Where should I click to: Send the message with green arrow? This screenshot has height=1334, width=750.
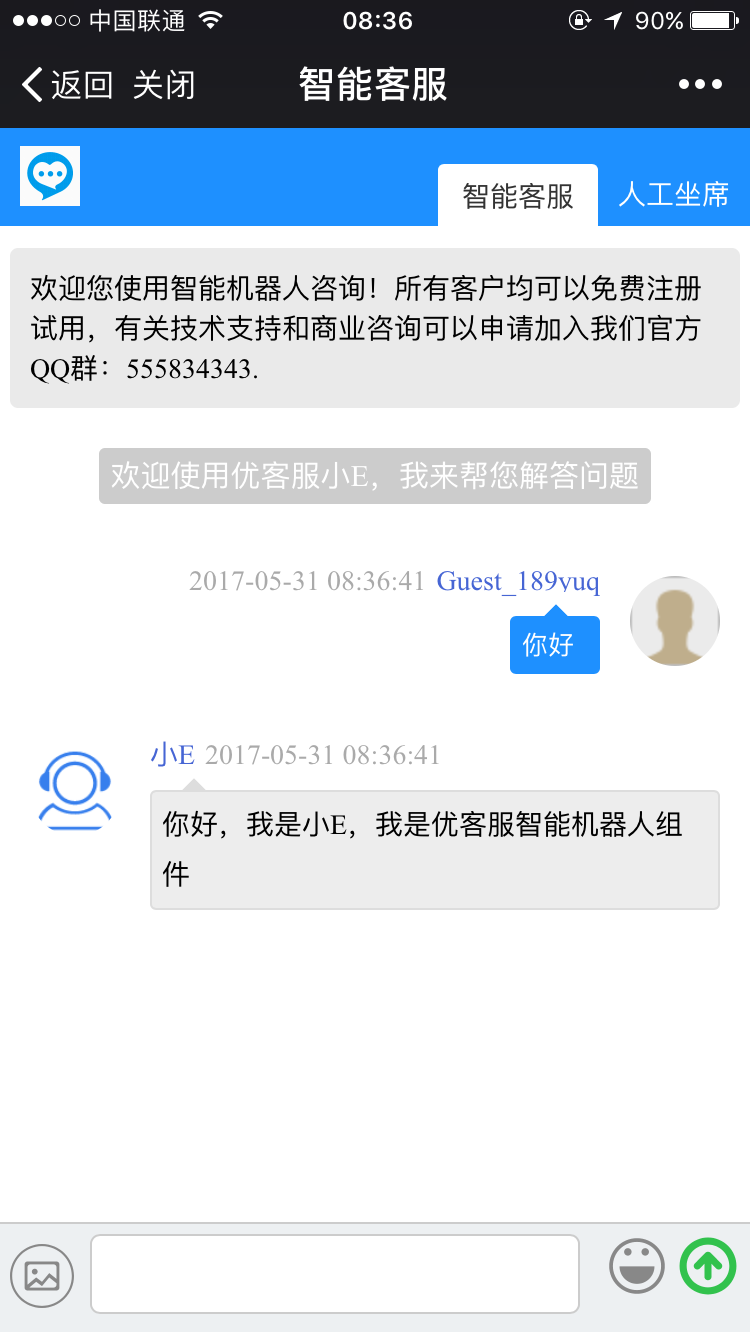coord(708,1267)
